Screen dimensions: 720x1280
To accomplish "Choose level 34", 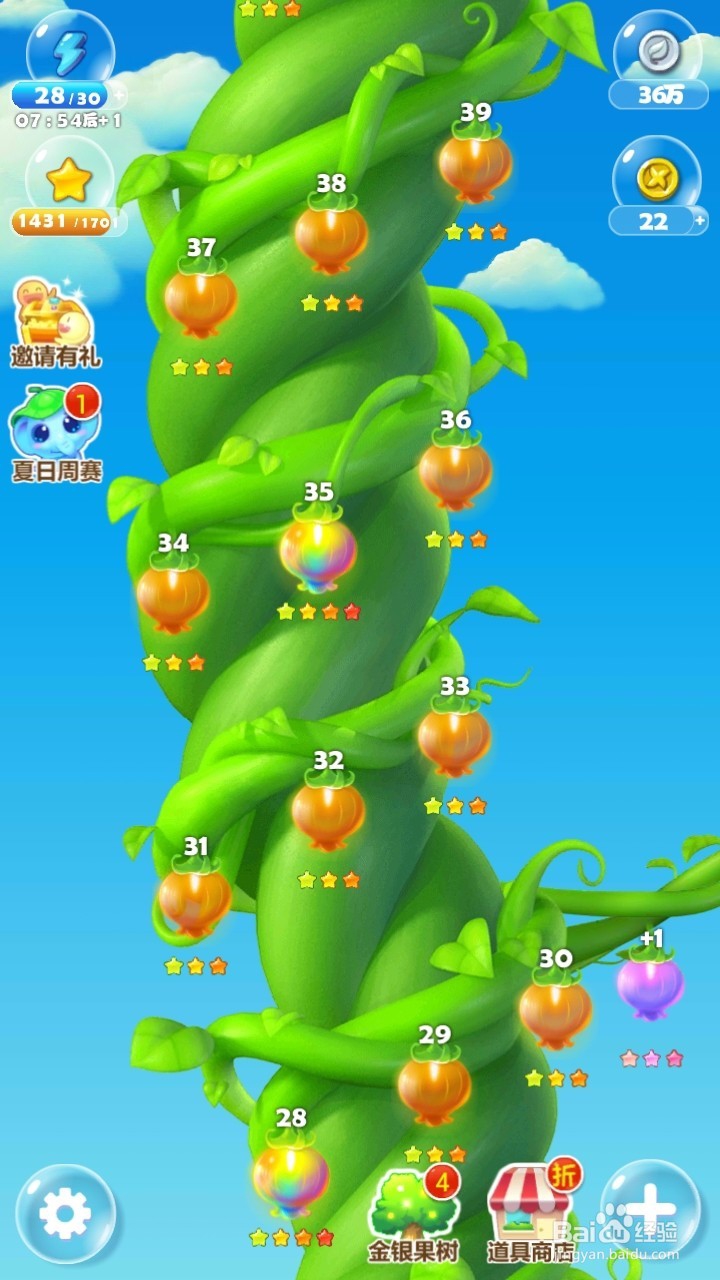I will [x=173, y=592].
